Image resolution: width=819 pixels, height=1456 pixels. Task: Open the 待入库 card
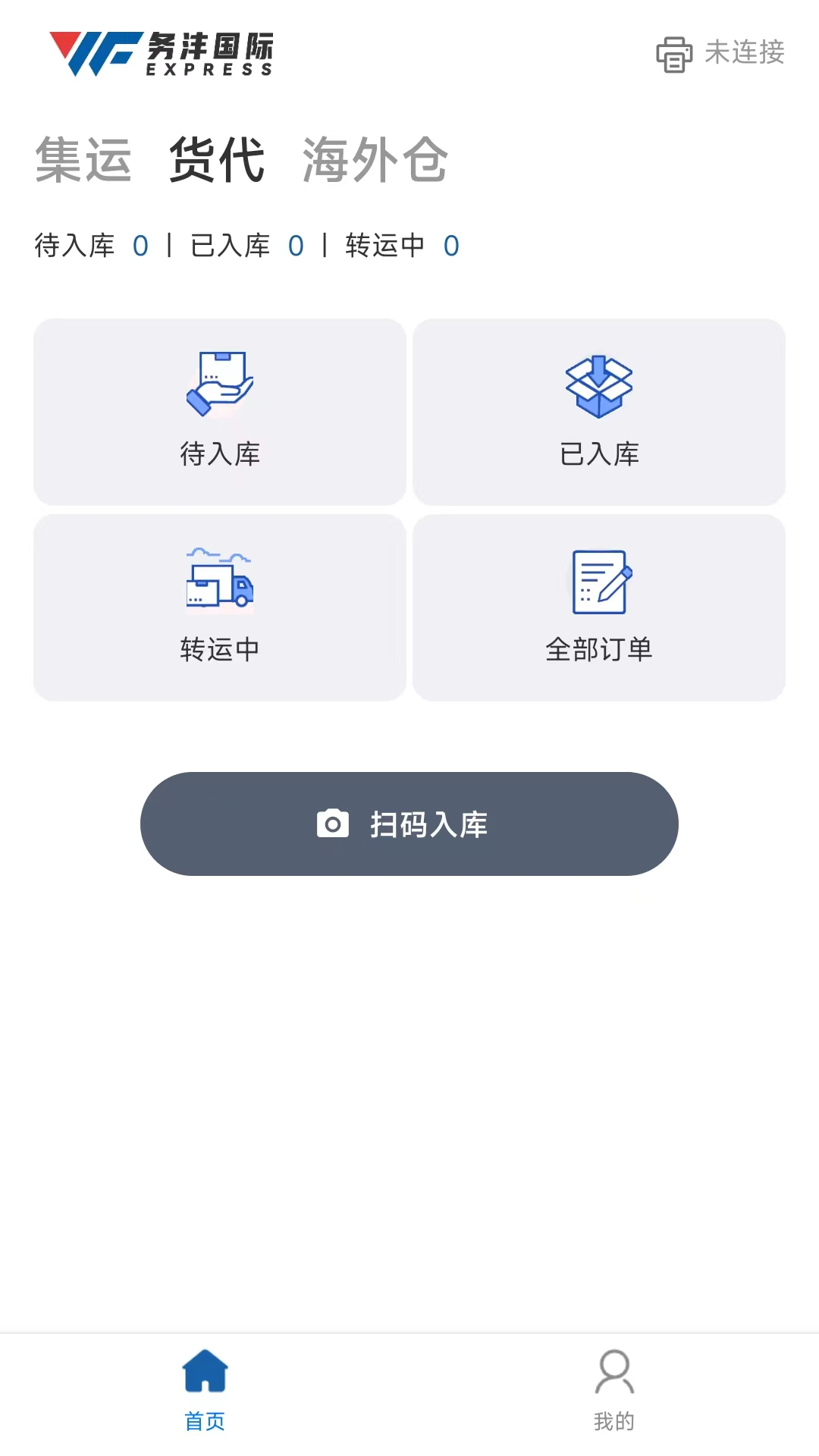(x=218, y=411)
